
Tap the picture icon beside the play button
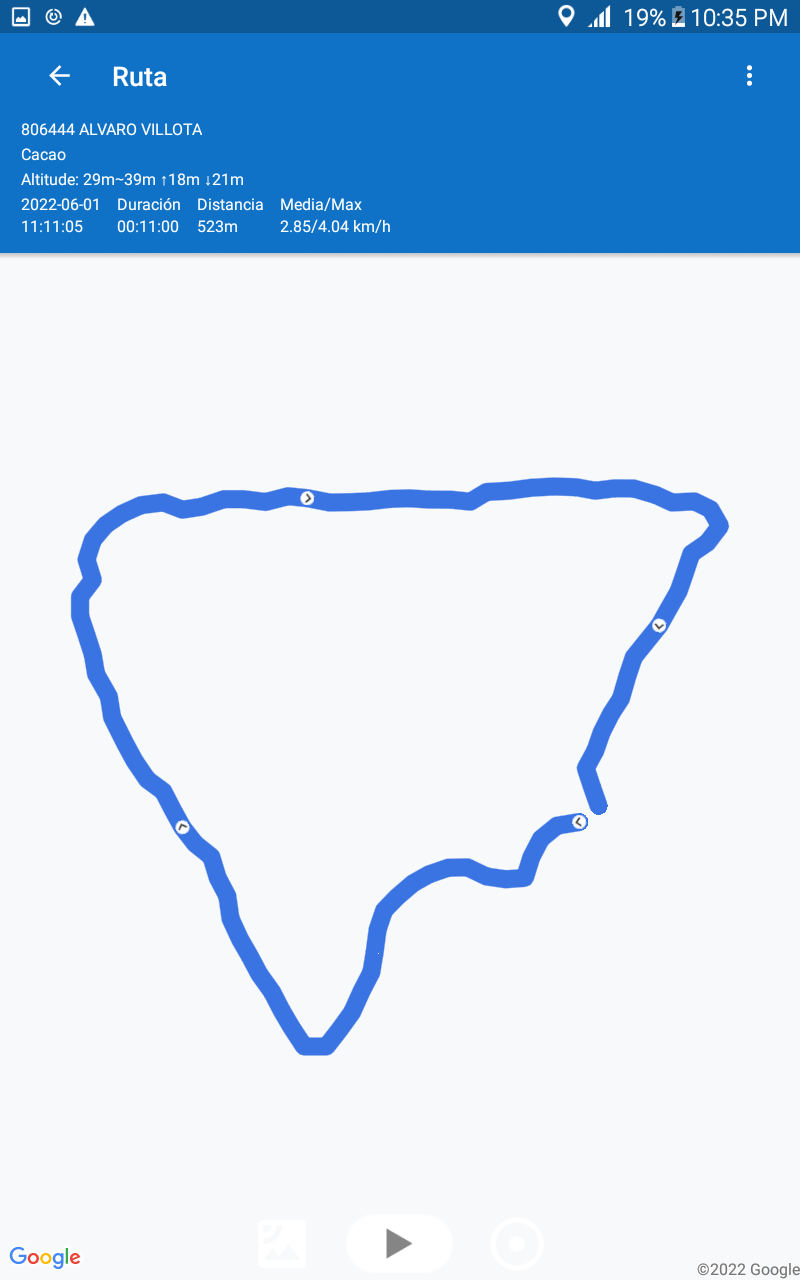pos(282,1243)
